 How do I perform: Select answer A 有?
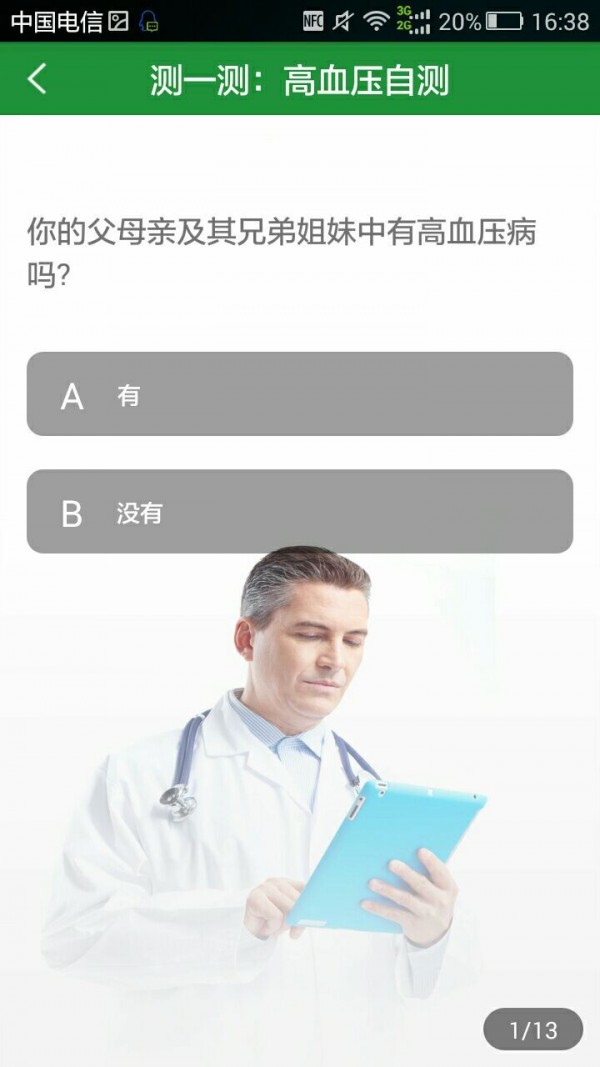click(x=299, y=394)
